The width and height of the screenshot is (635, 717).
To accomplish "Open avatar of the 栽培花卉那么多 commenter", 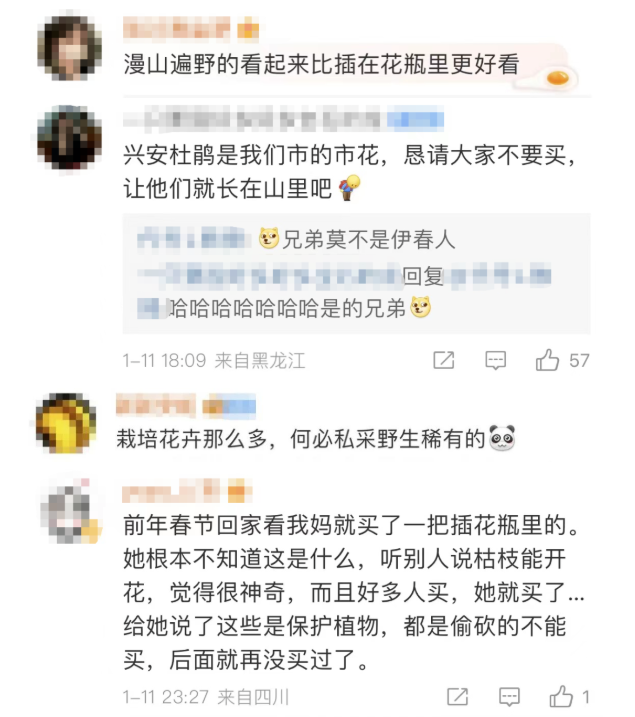I will pyautogui.click(x=66, y=423).
